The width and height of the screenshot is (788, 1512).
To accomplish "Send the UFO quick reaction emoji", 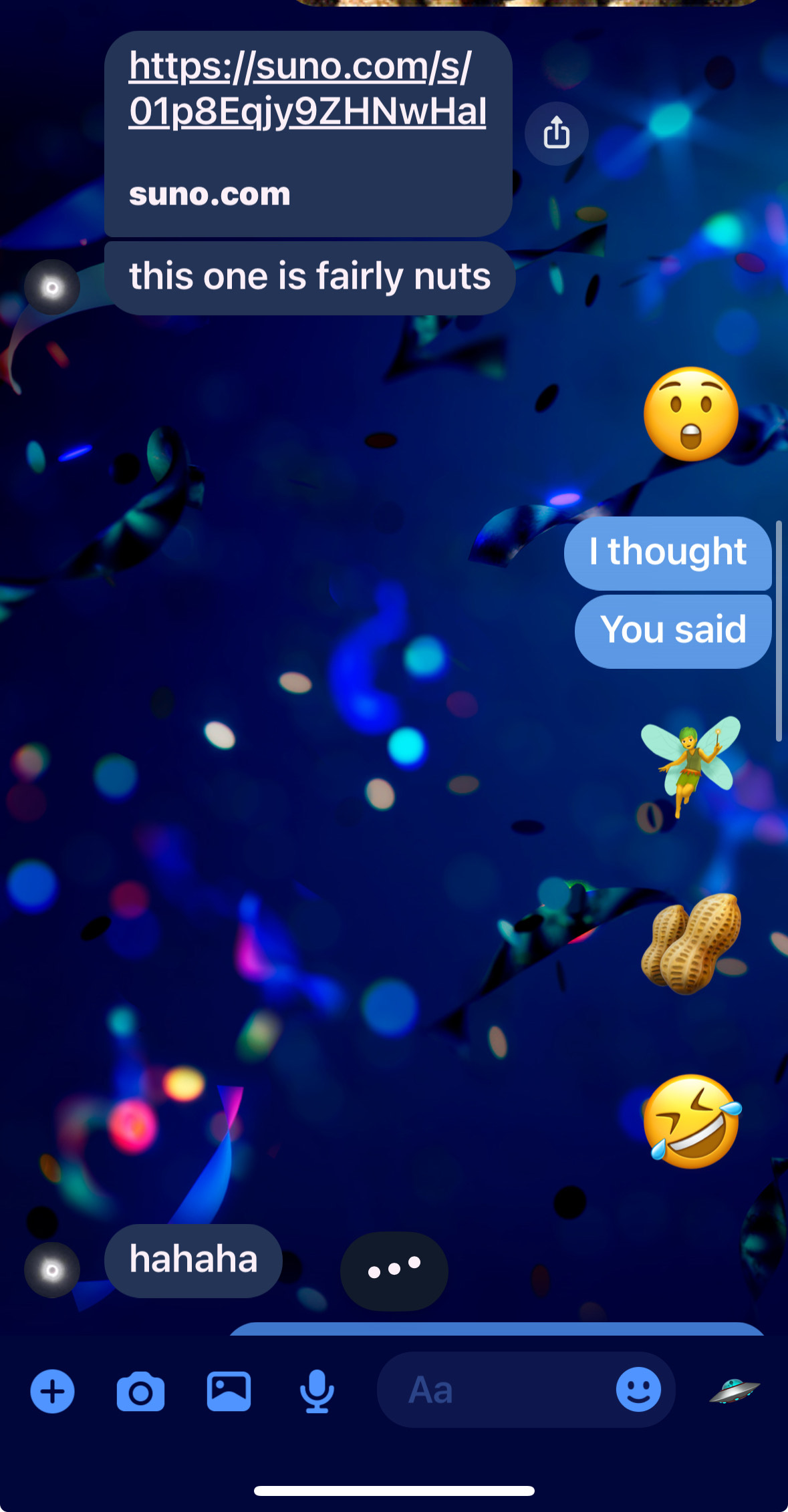I will 734,1391.
